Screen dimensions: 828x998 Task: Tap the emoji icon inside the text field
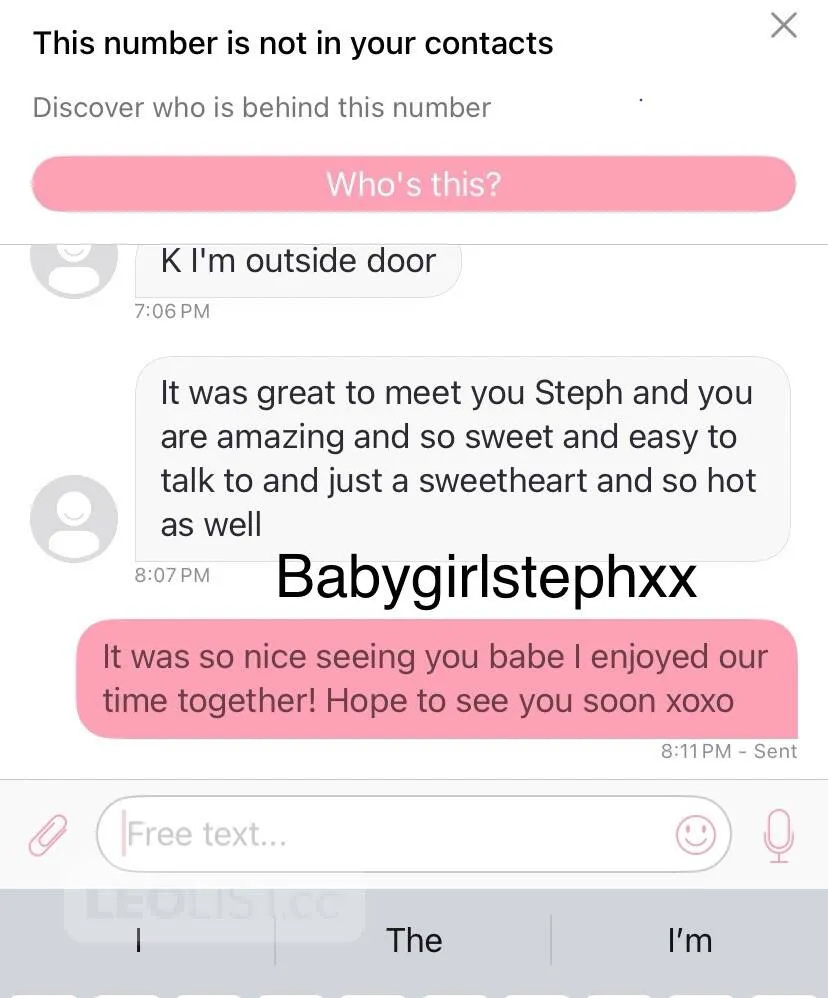(x=695, y=834)
